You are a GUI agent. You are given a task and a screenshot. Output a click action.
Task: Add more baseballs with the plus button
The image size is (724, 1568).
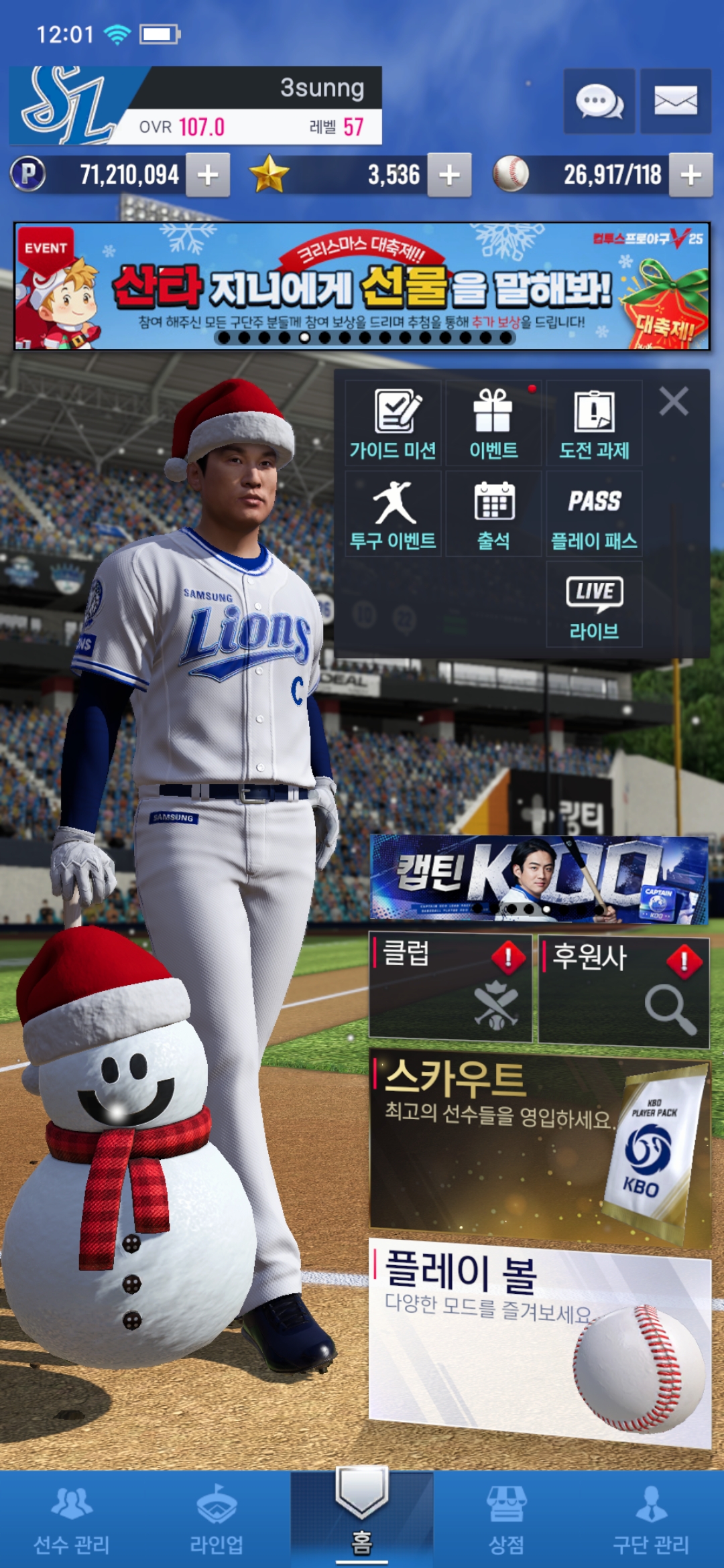point(690,175)
